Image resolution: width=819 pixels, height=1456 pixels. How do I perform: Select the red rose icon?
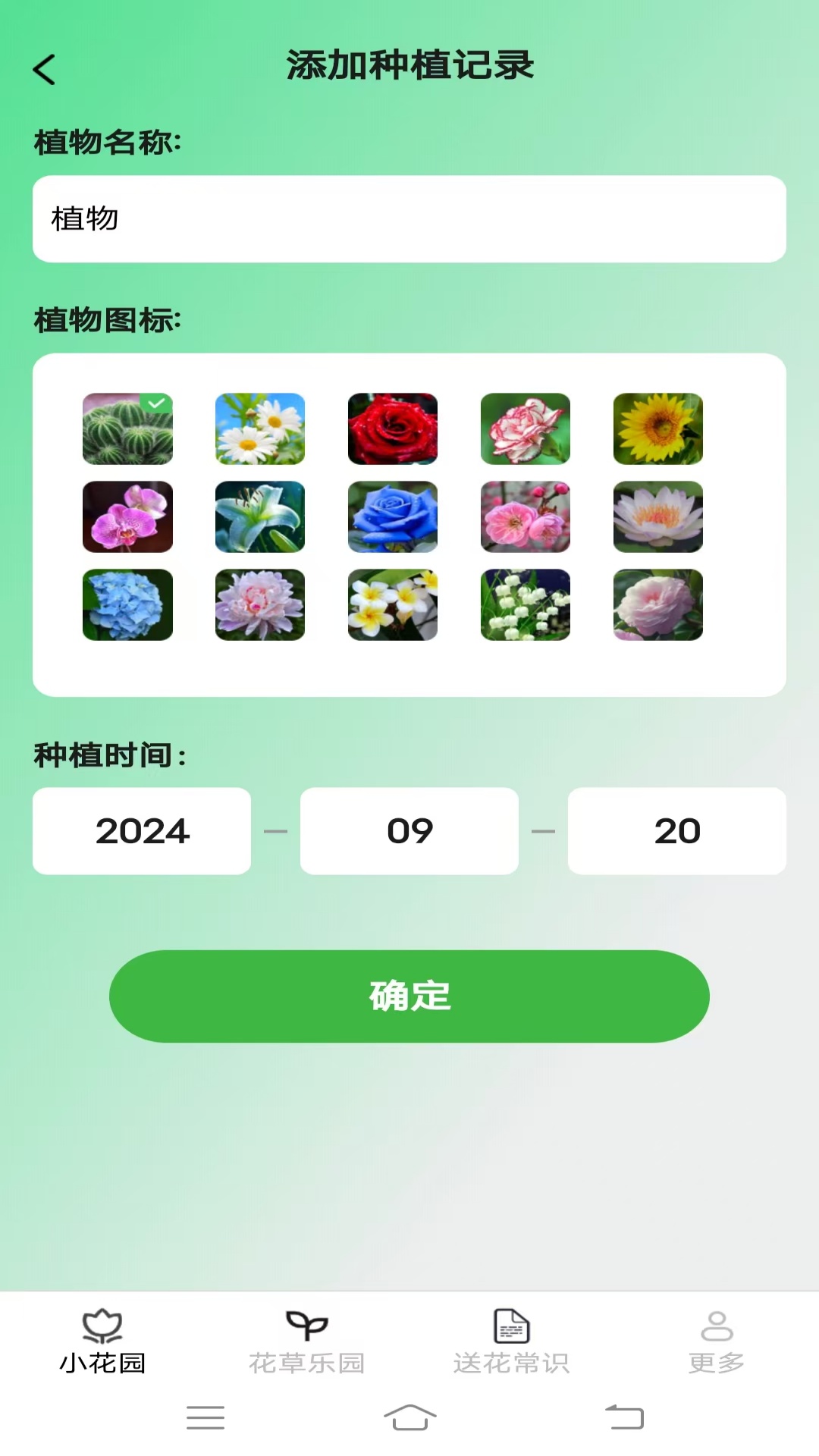392,428
